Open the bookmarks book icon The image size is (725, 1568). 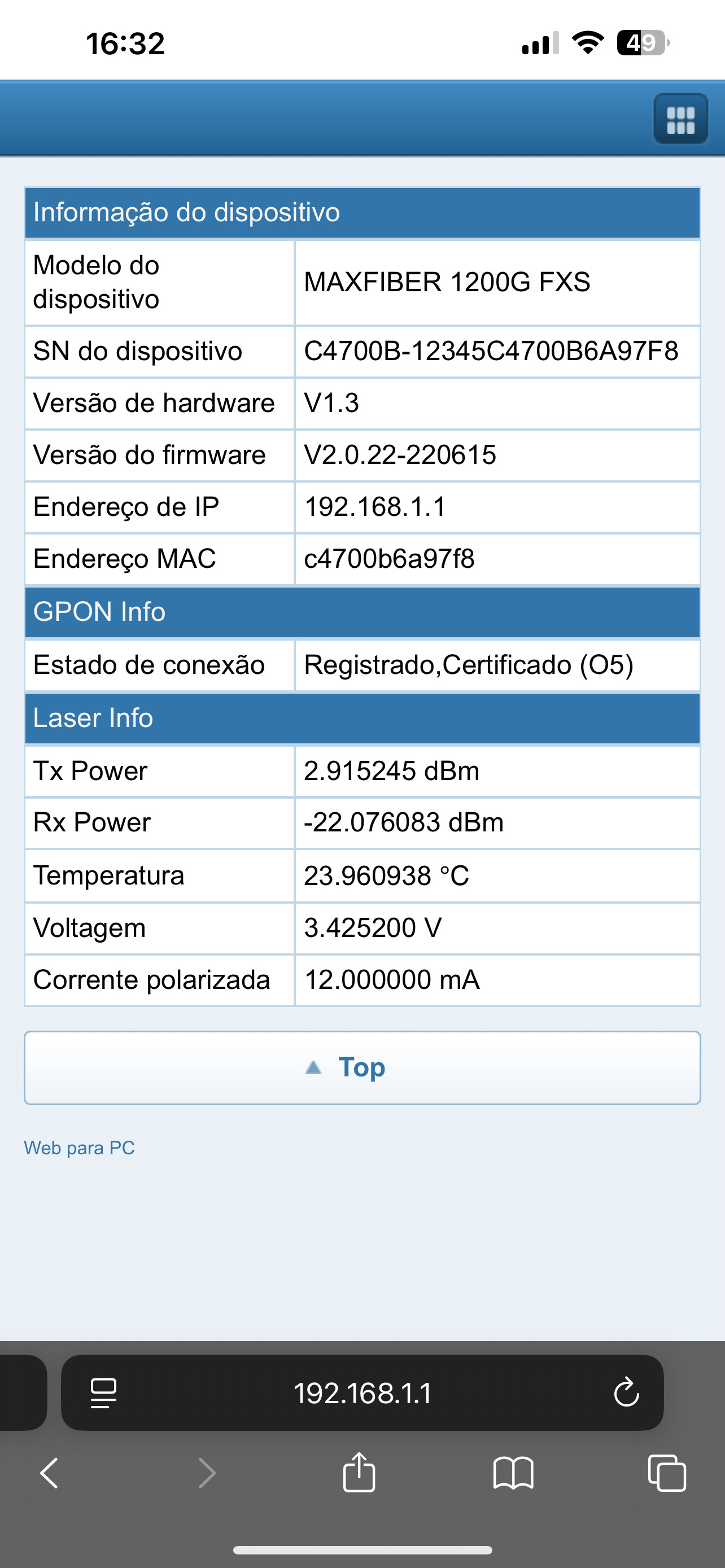(513, 1474)
